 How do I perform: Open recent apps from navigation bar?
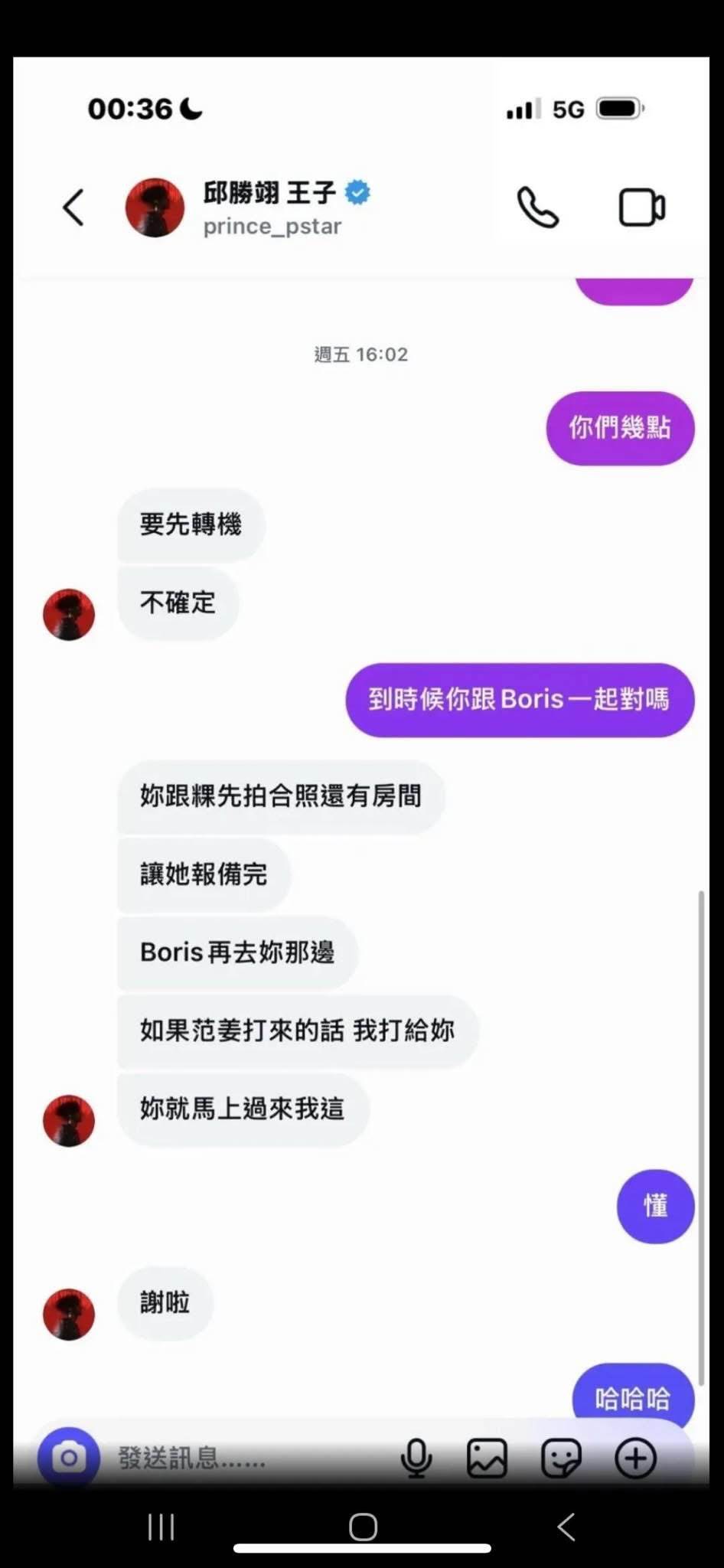point(161,1527)
